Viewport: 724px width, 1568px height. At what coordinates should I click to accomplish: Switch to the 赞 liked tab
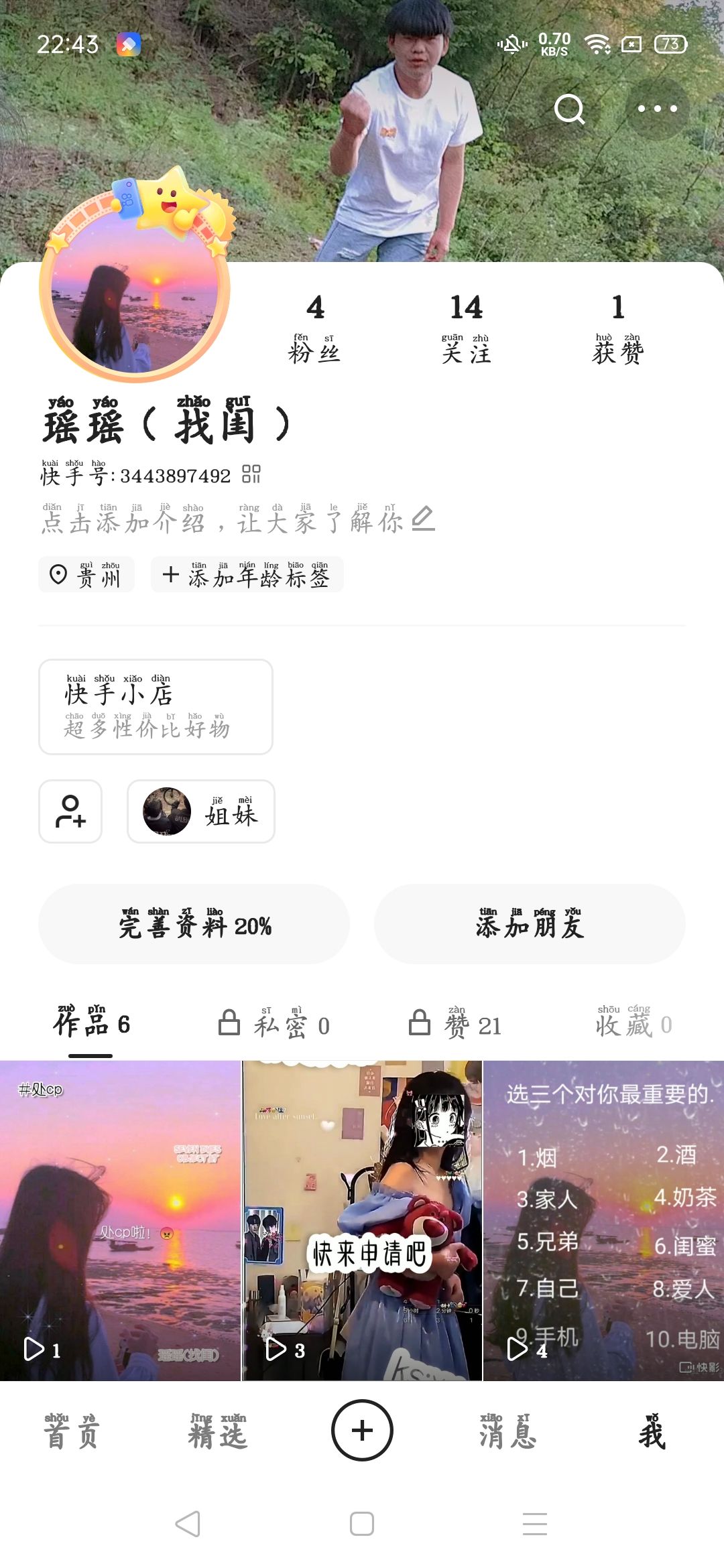pos(456,1024)
